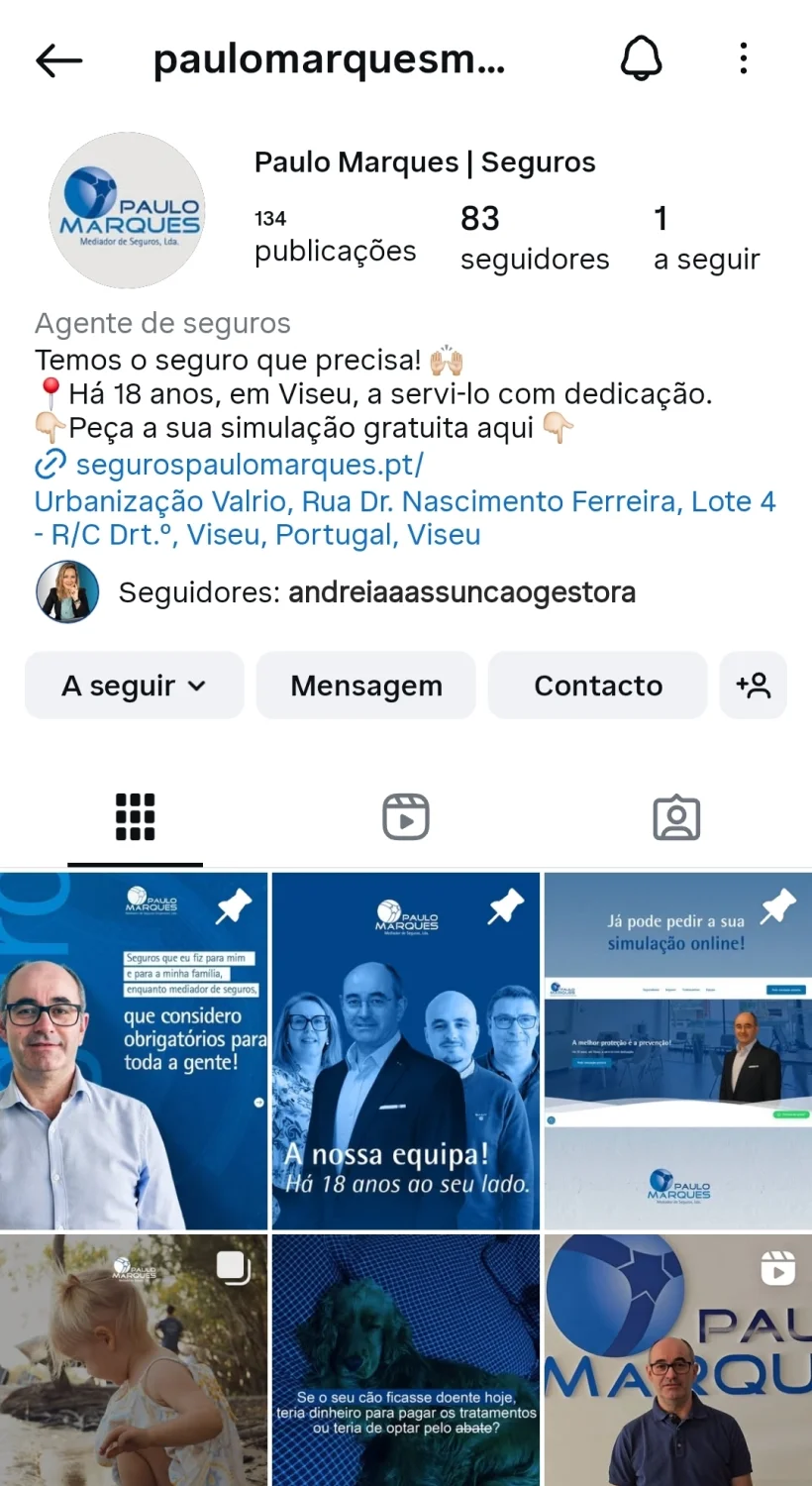
Task: Open the notifications bell for this profile
Action: click(x=641, y=59)
